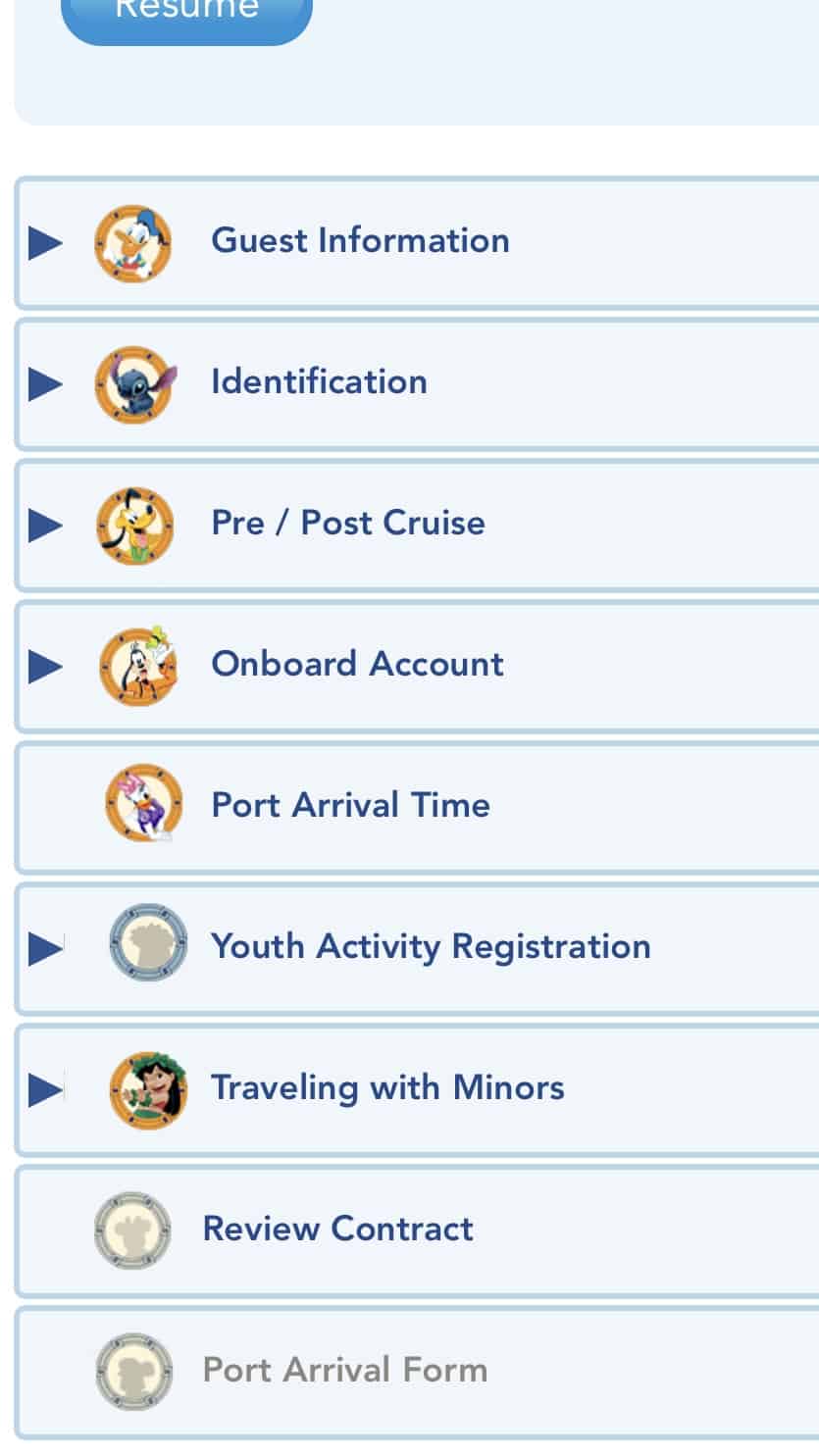Expand the Guest Information section
This screenshot has height=1456, width=819.
click(x=417, y=242)
